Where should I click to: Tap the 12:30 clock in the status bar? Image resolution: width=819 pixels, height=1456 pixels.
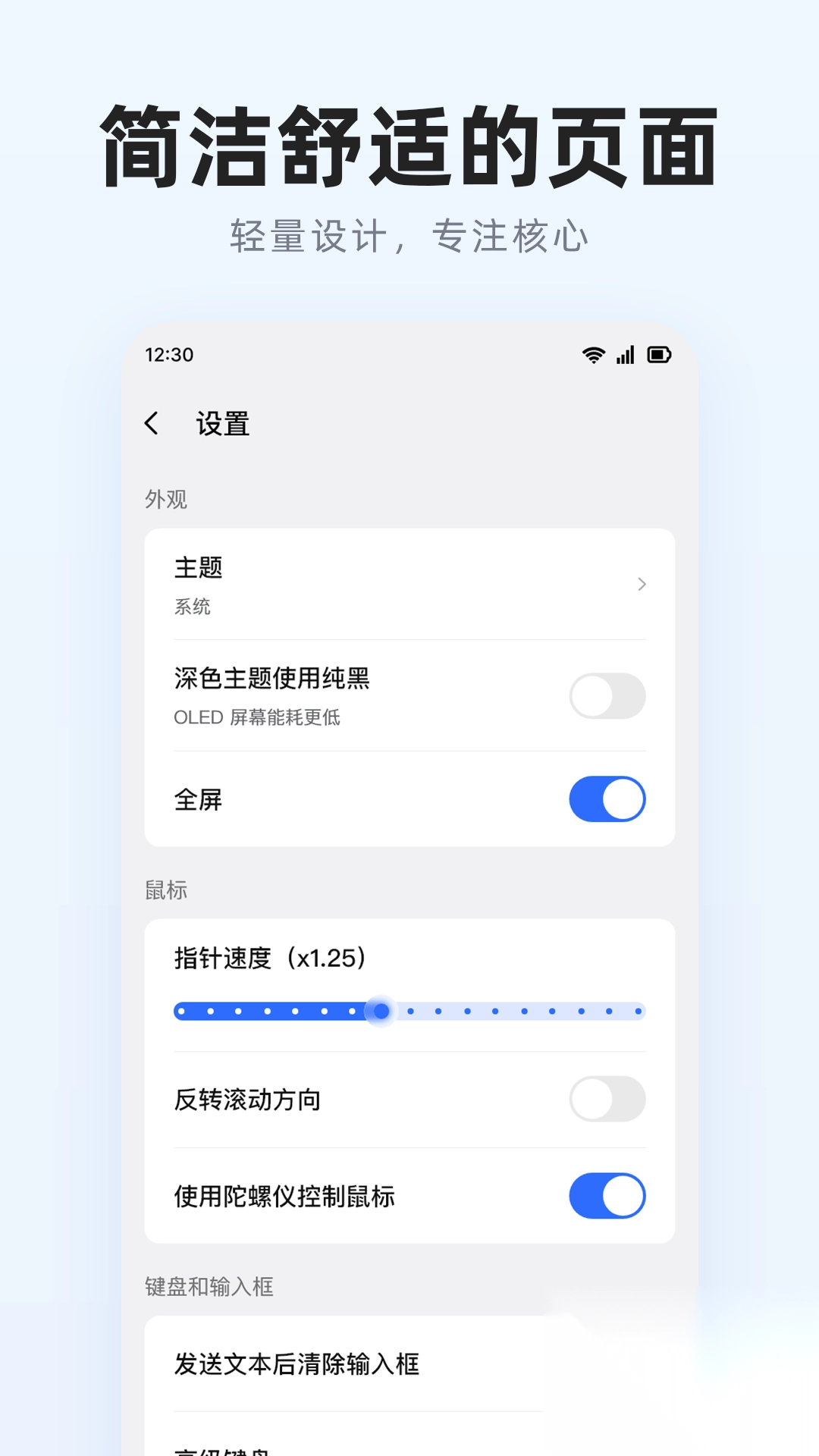point(168,354)
